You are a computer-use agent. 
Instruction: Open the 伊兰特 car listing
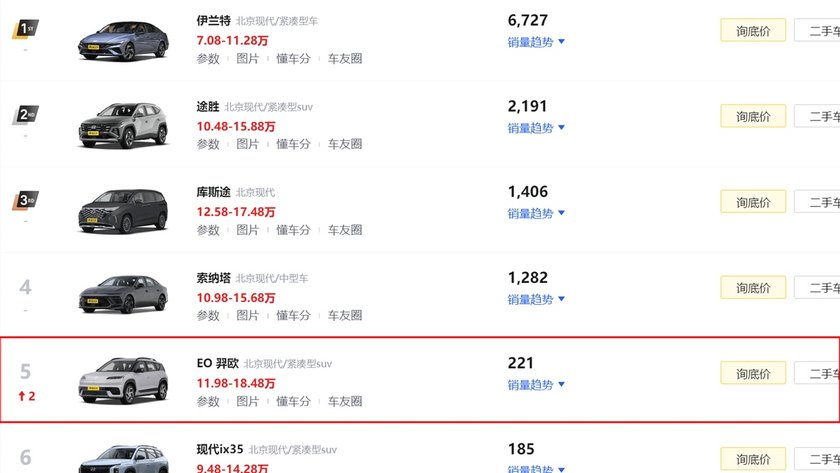213,20
